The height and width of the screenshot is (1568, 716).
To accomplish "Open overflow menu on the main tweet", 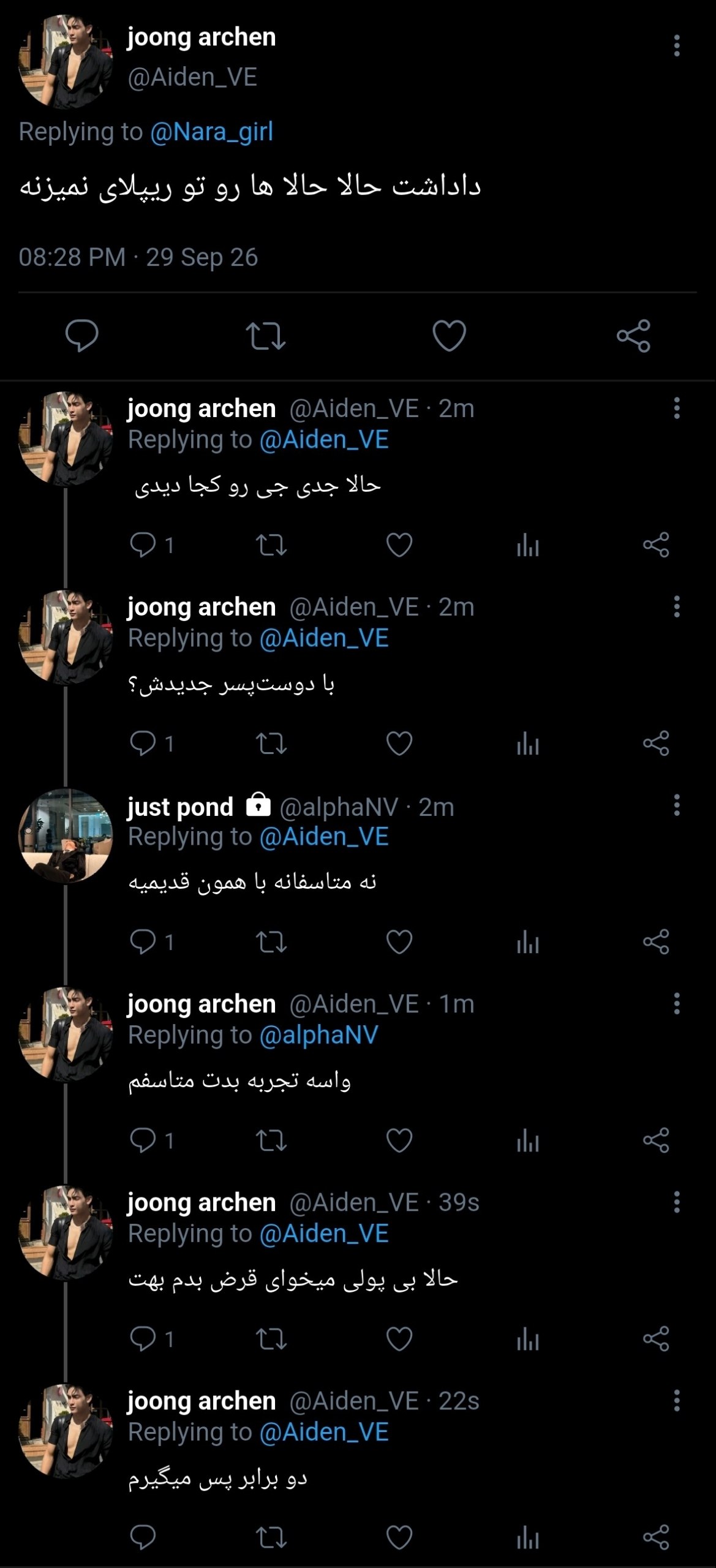I will 676,46.
